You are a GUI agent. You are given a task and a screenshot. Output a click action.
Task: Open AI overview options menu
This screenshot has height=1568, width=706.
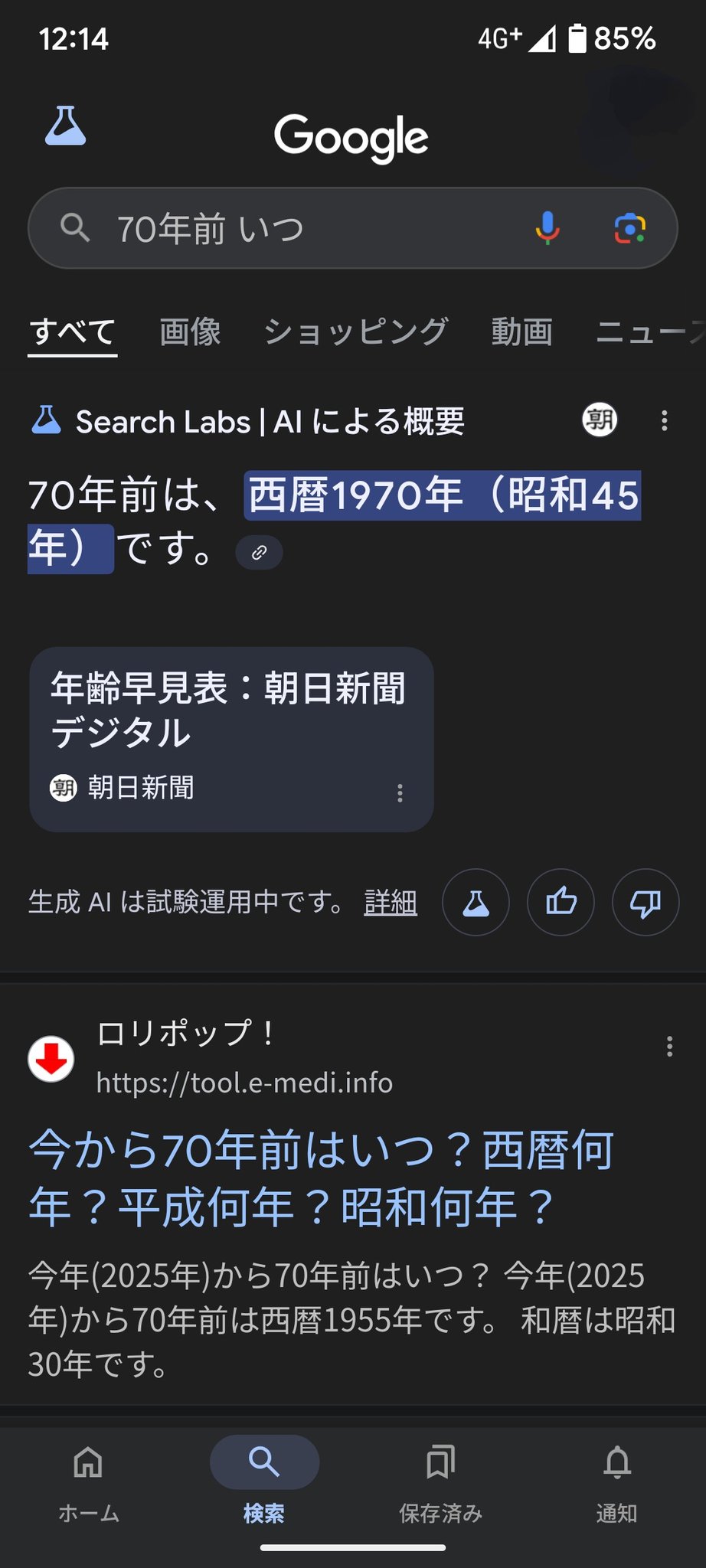tap(664, 420)
